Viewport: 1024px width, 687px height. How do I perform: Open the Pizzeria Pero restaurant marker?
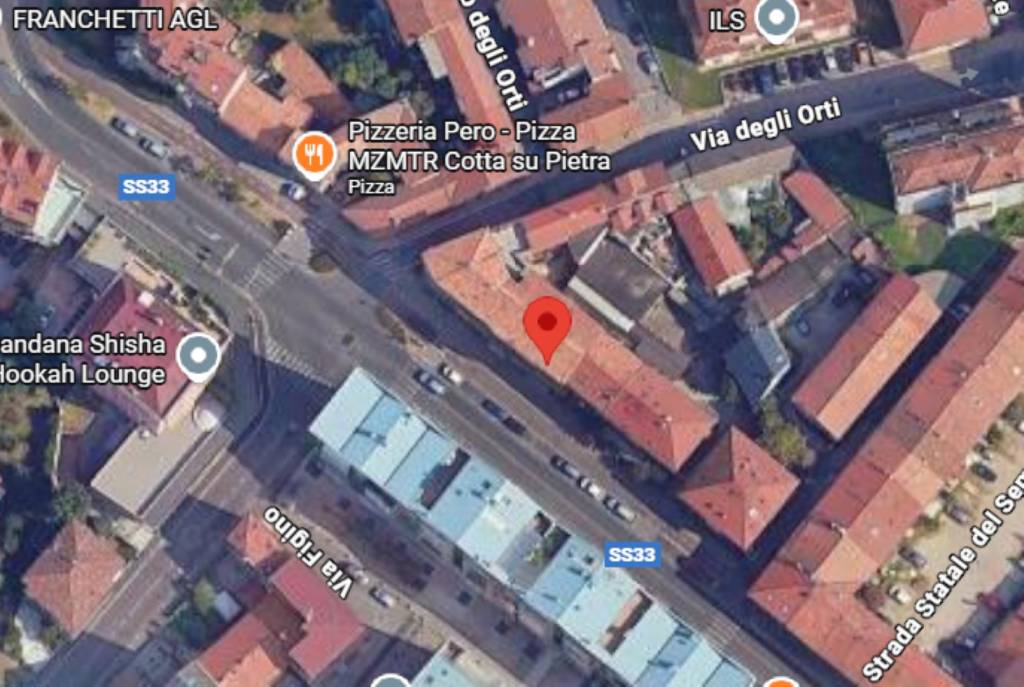pos(315,155)
